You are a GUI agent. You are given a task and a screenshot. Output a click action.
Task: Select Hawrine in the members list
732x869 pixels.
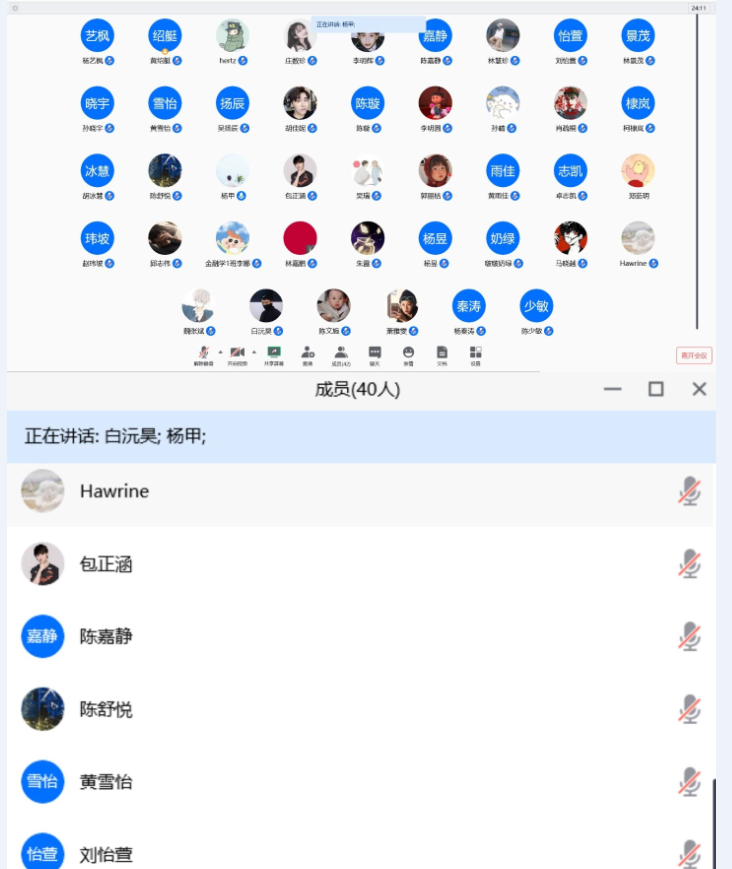tap(114, 491)
